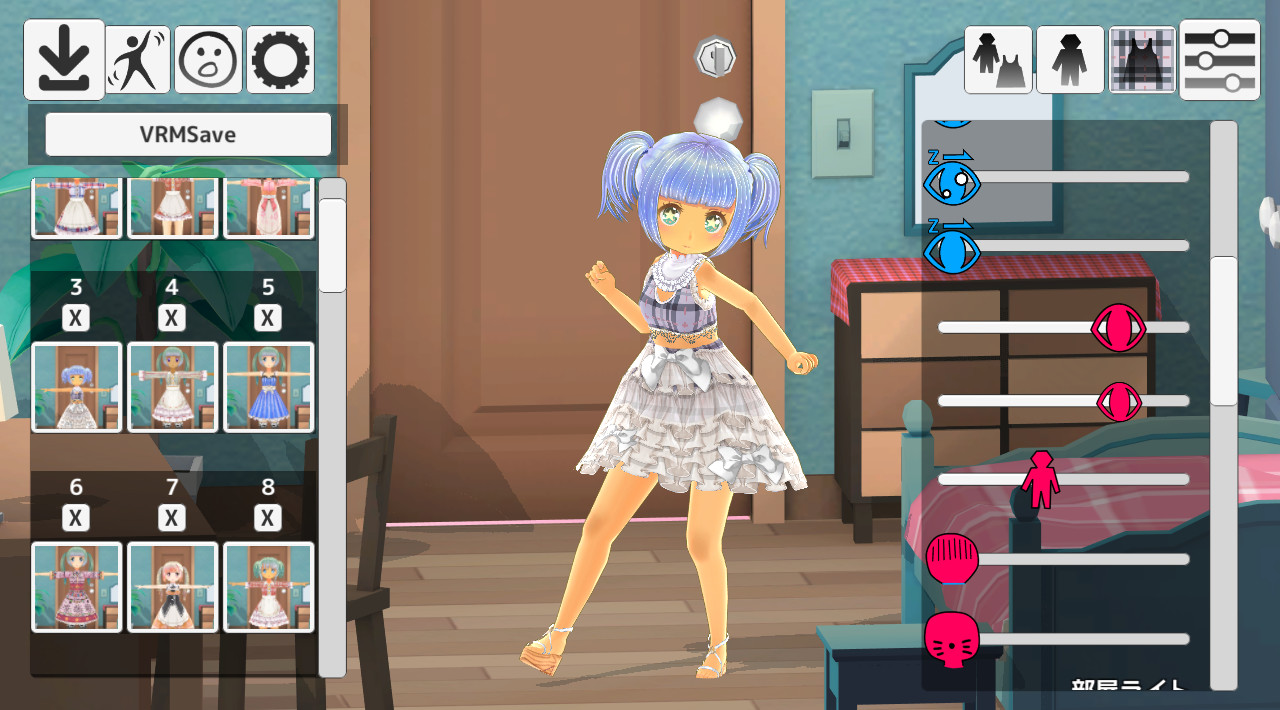Open the costume set tab with figure and dress
This screenshot has height=710, width=1280.
998,60
